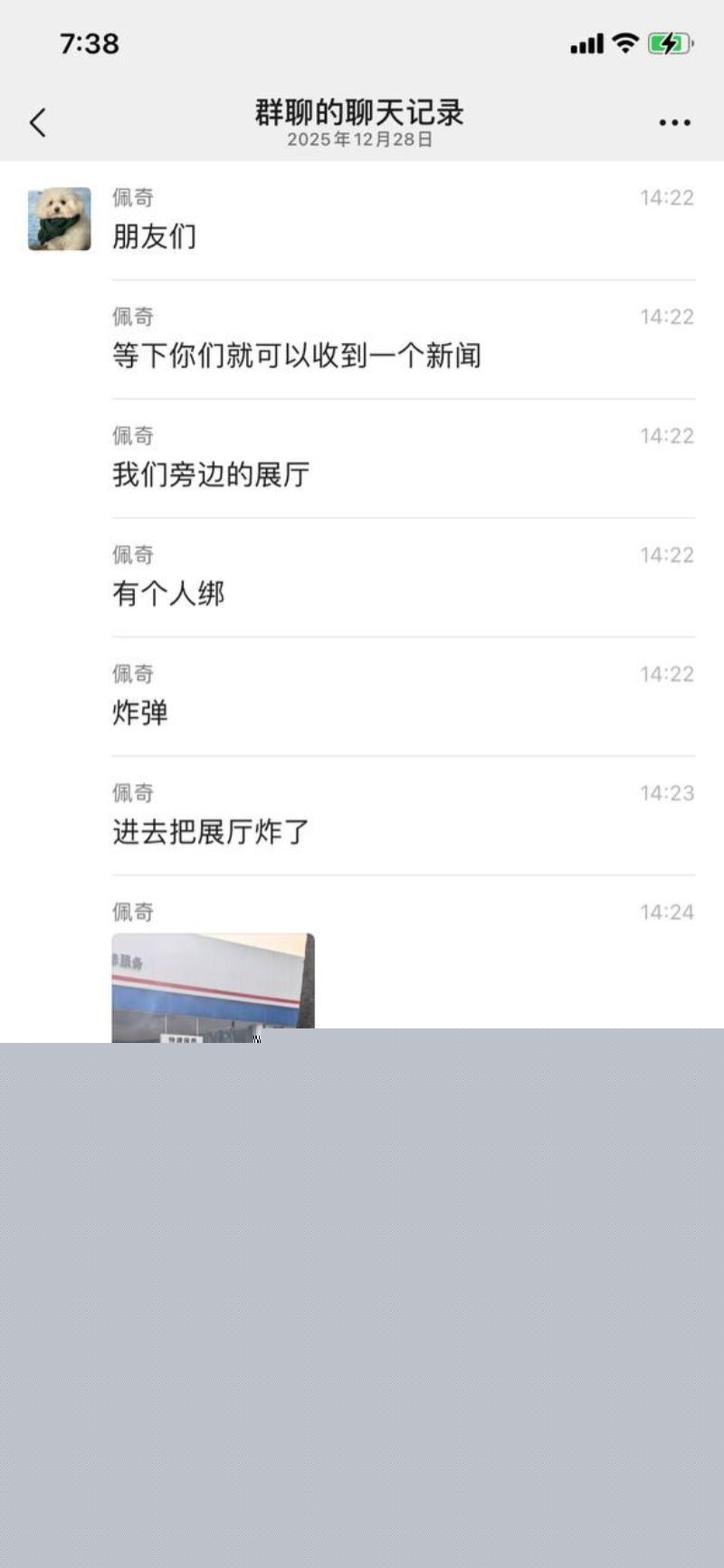Tap the back arrow to exit chat history

38,120
